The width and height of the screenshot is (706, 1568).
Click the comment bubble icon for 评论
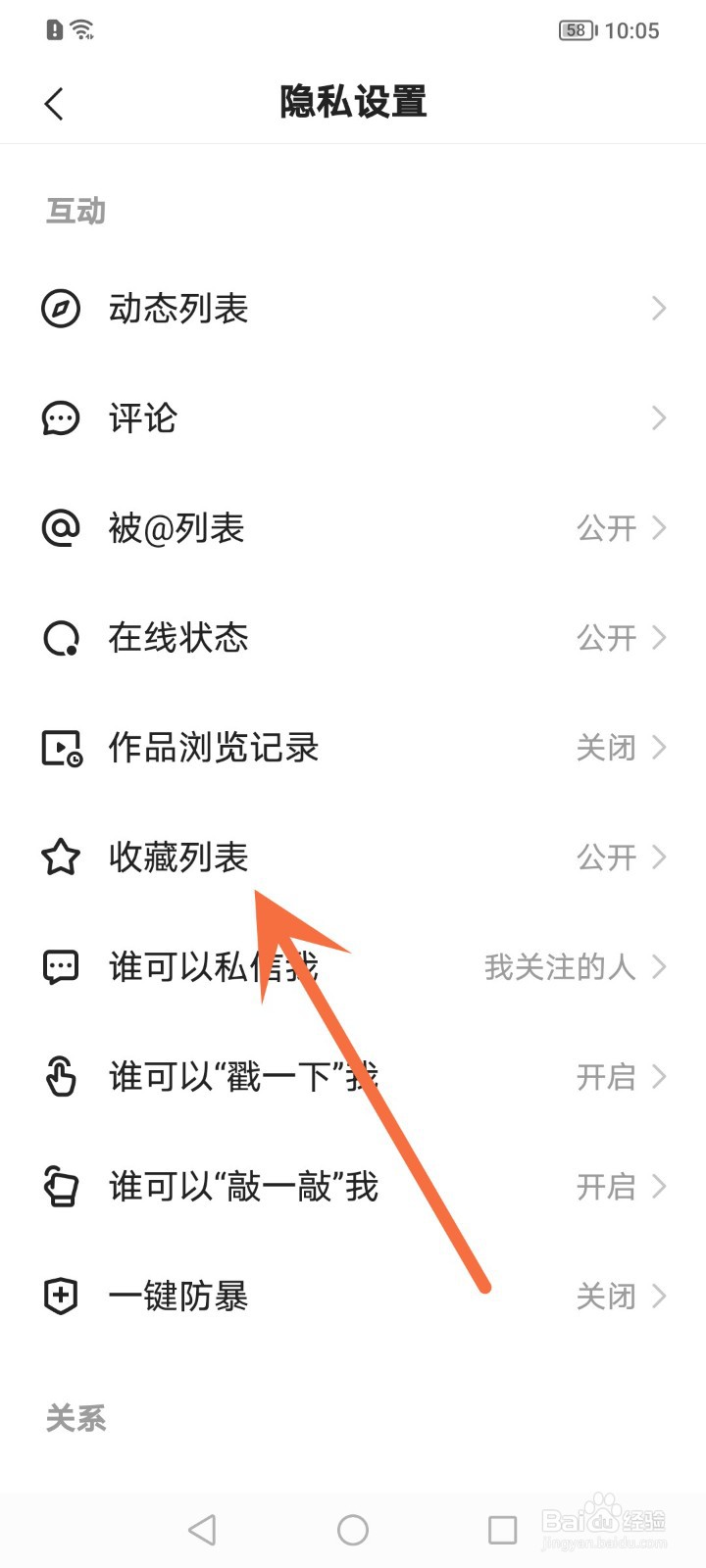click(x=61, y=418)
